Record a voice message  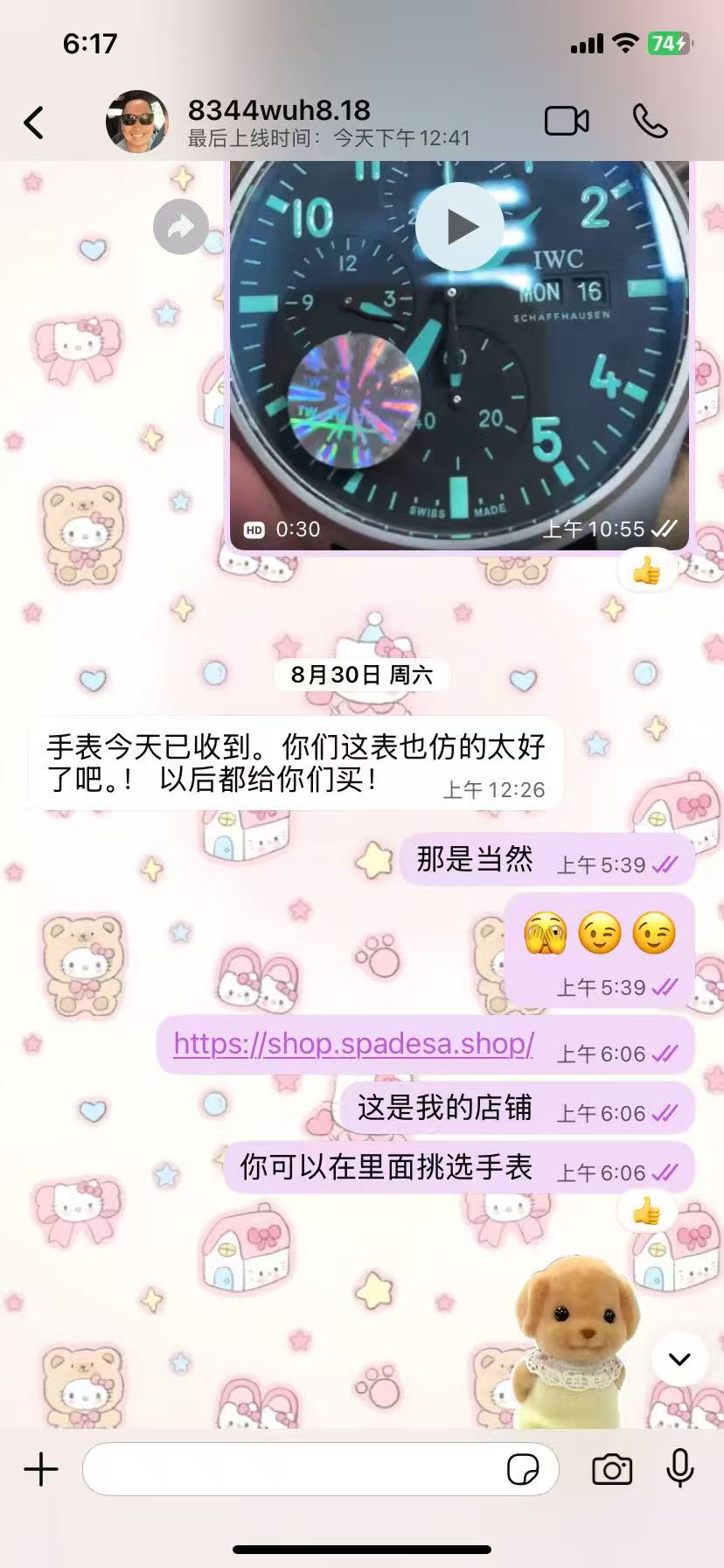[679, 1469]
